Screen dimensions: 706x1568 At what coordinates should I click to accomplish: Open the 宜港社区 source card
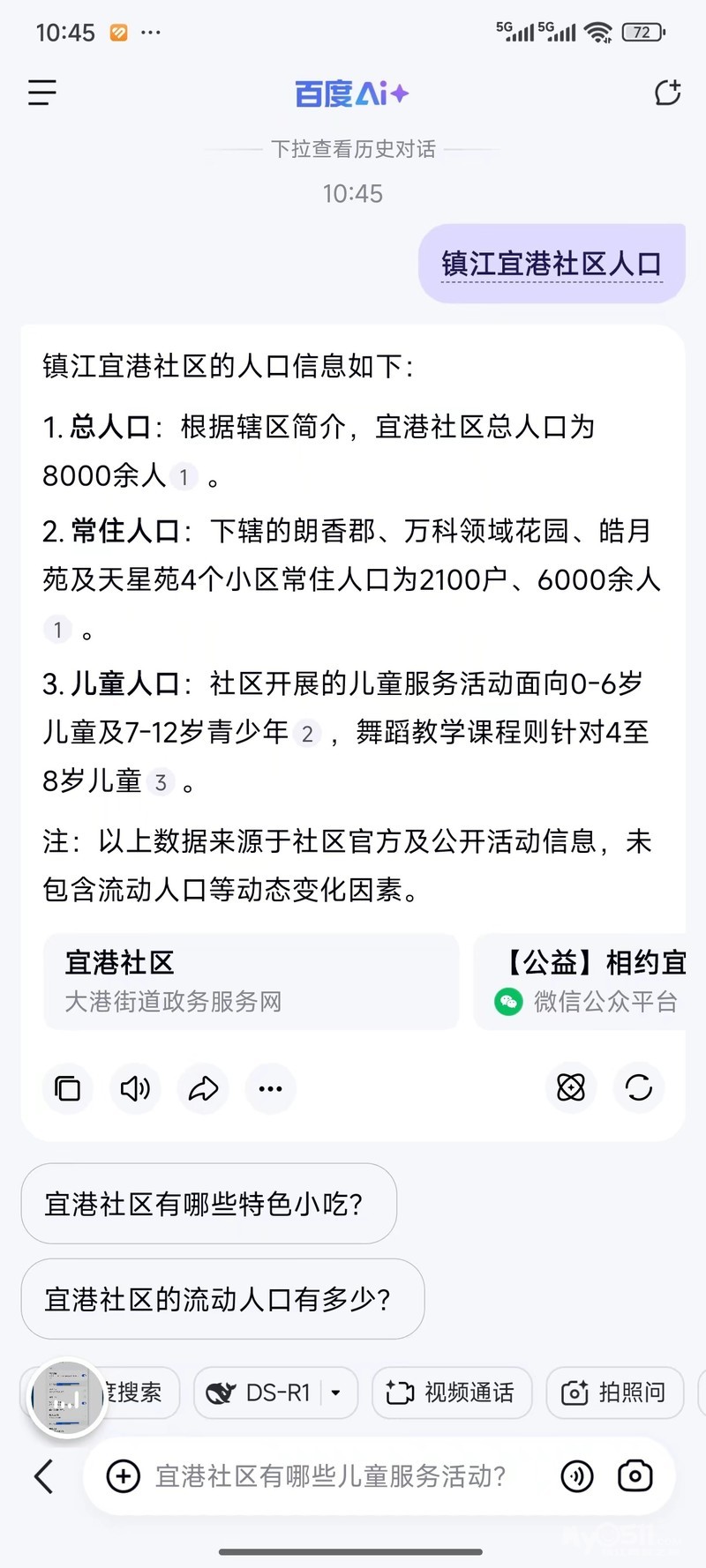(x=252, y=982)
